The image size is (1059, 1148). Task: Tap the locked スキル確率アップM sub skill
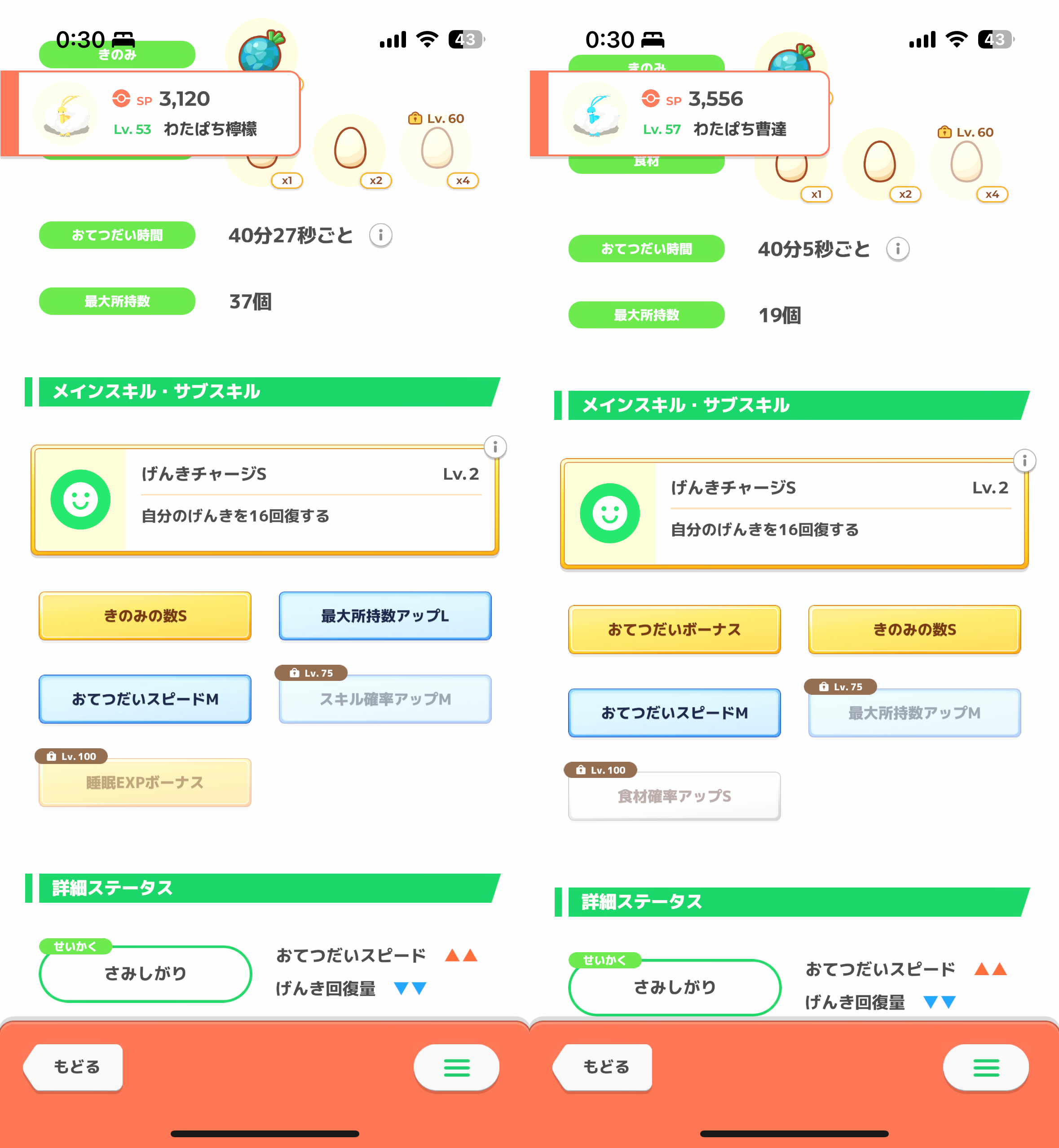click(384, 699)
